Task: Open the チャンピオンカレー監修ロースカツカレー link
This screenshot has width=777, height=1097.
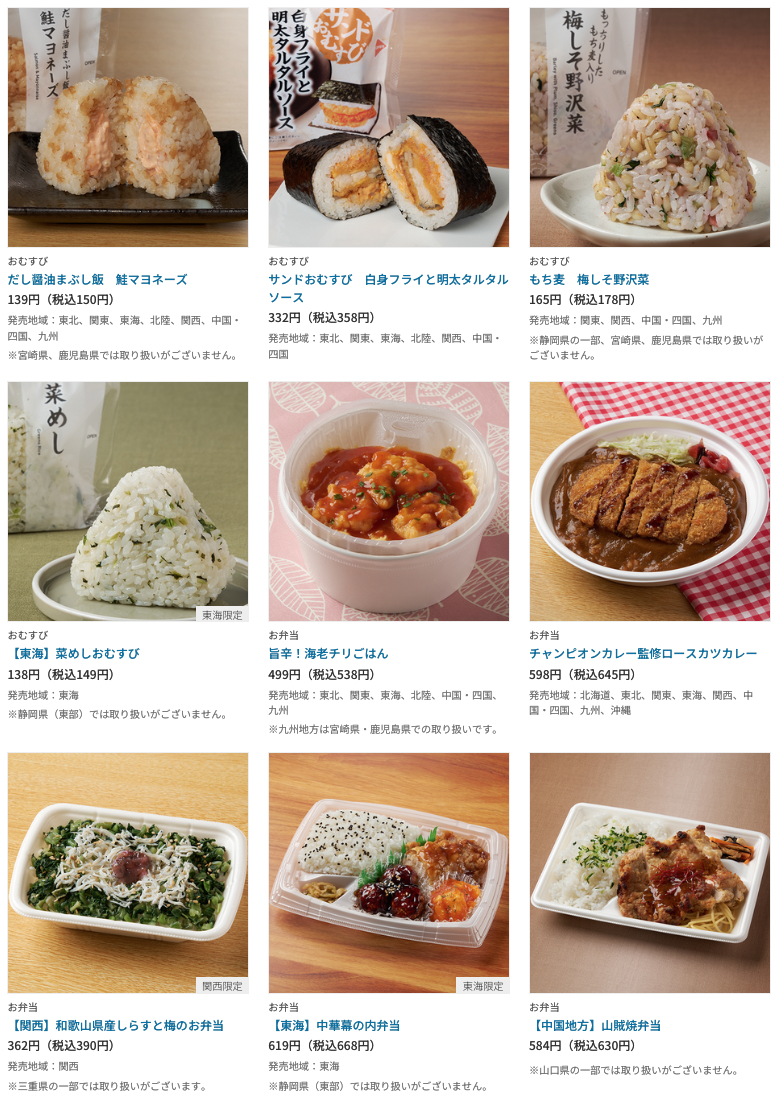Action: [643, 653]
